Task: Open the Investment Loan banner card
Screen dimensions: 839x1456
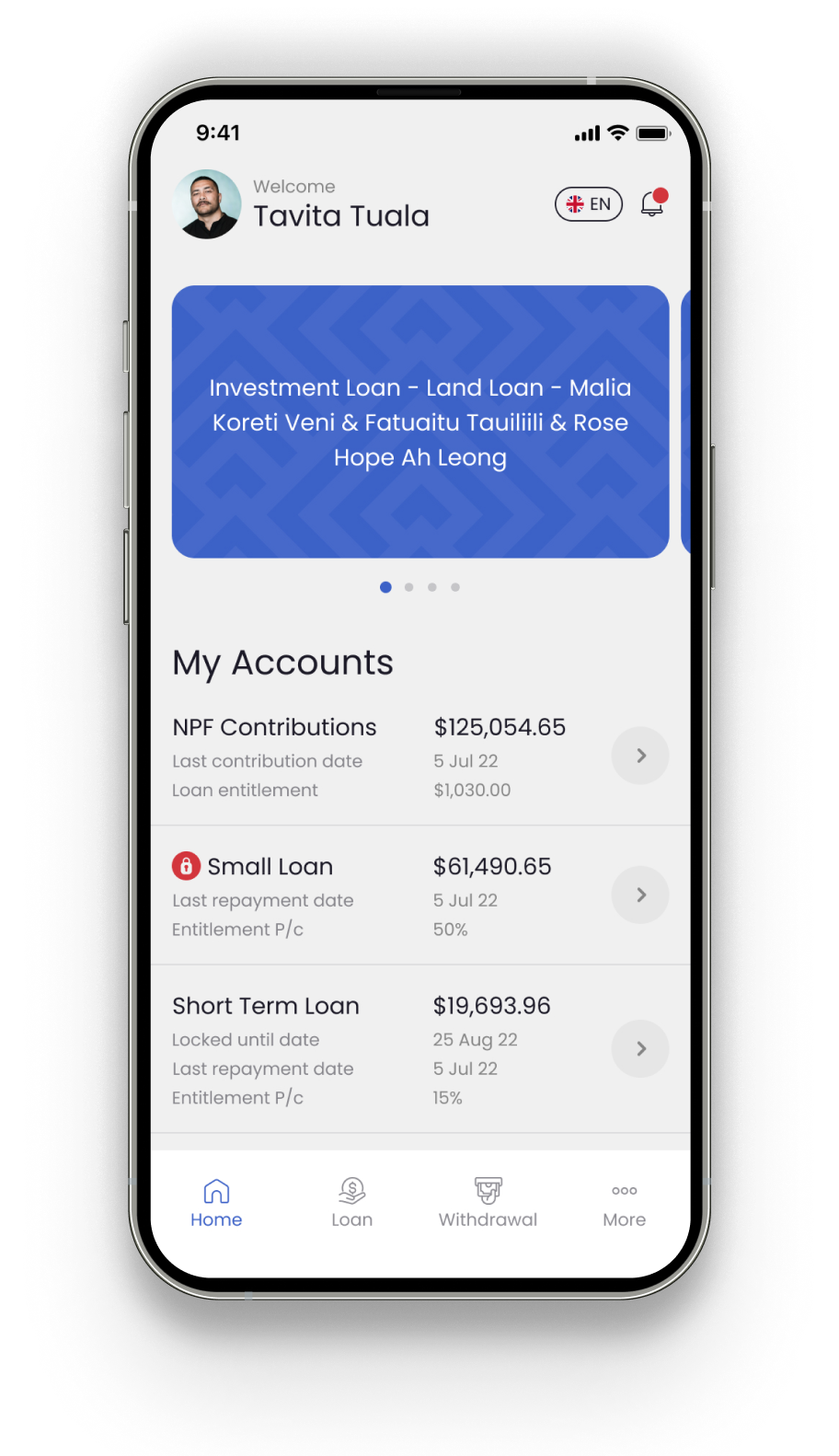Action: coord(420,422)
